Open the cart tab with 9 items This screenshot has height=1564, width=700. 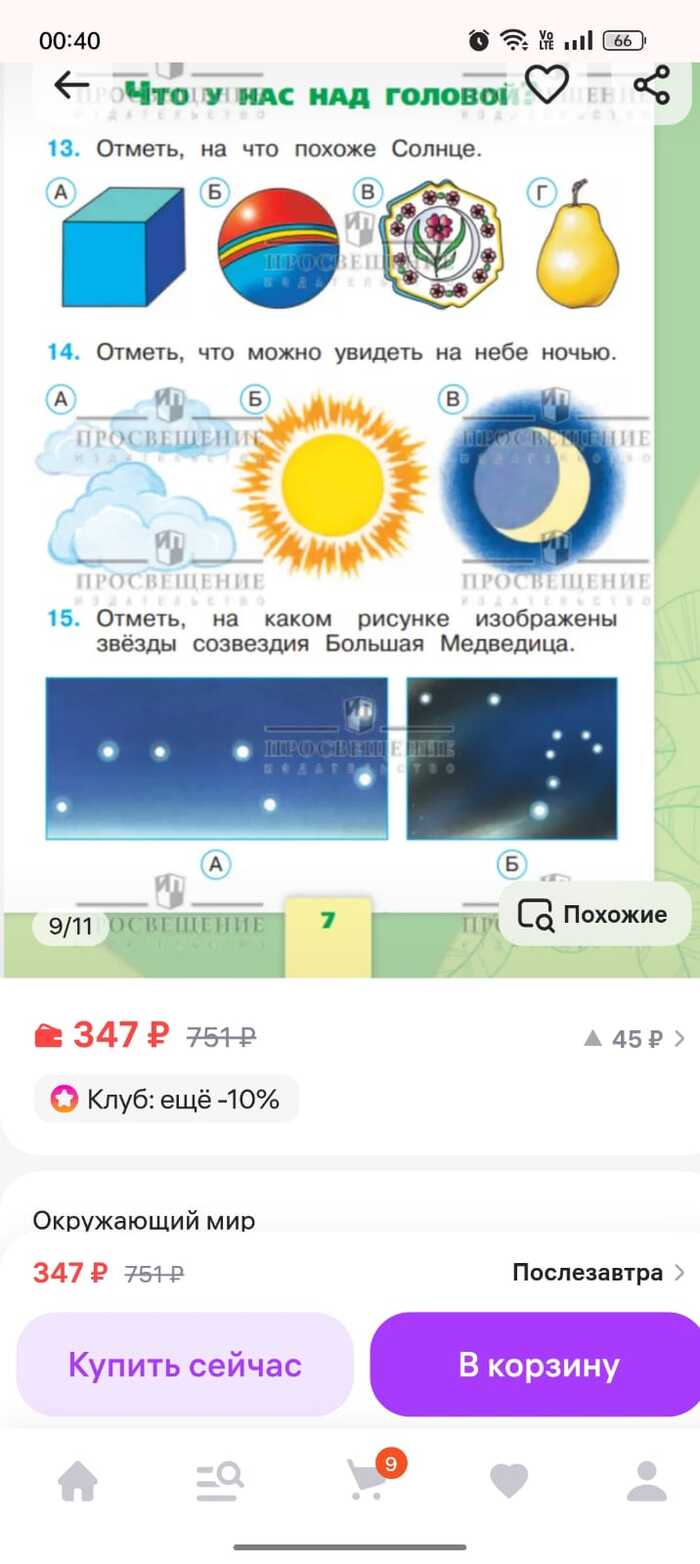tap(366, 1481)
